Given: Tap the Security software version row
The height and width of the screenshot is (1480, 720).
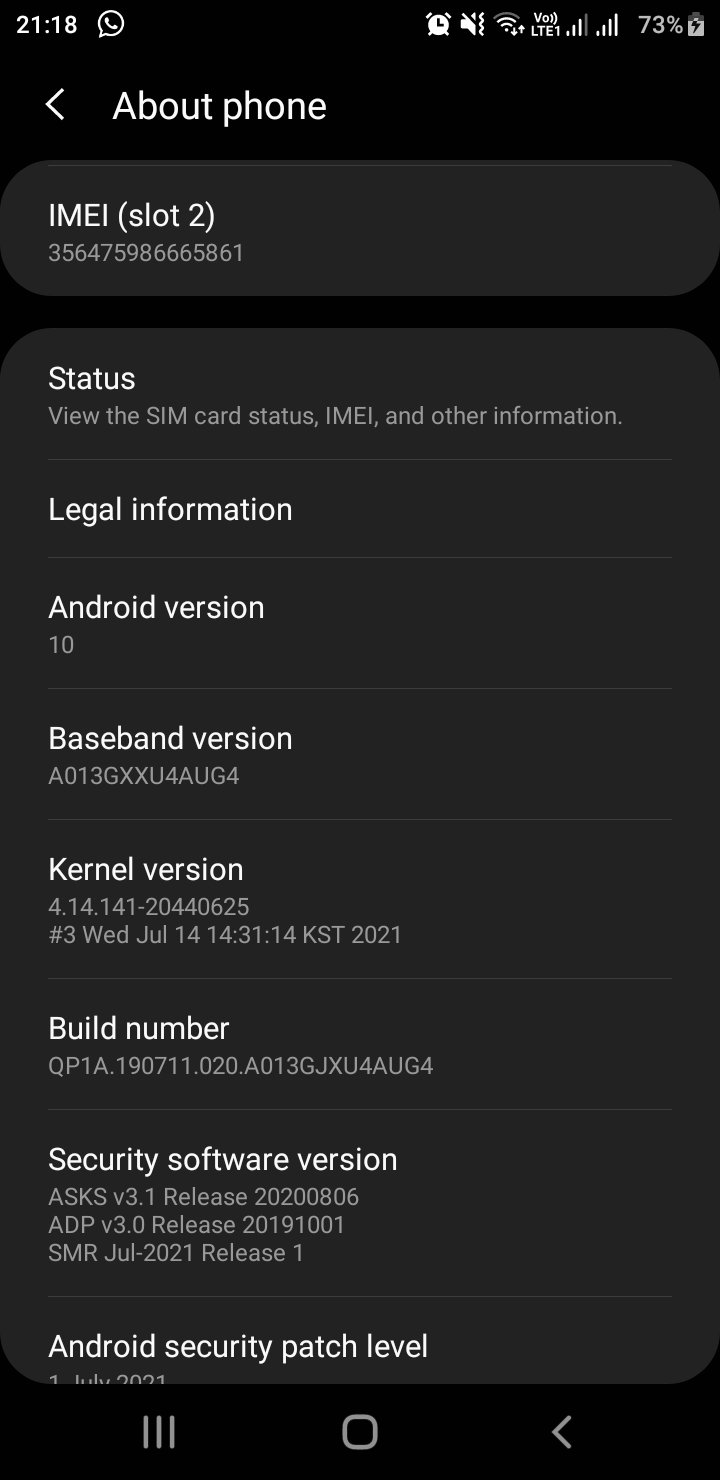Looking at the screenshot, I should coord(360,1203).
